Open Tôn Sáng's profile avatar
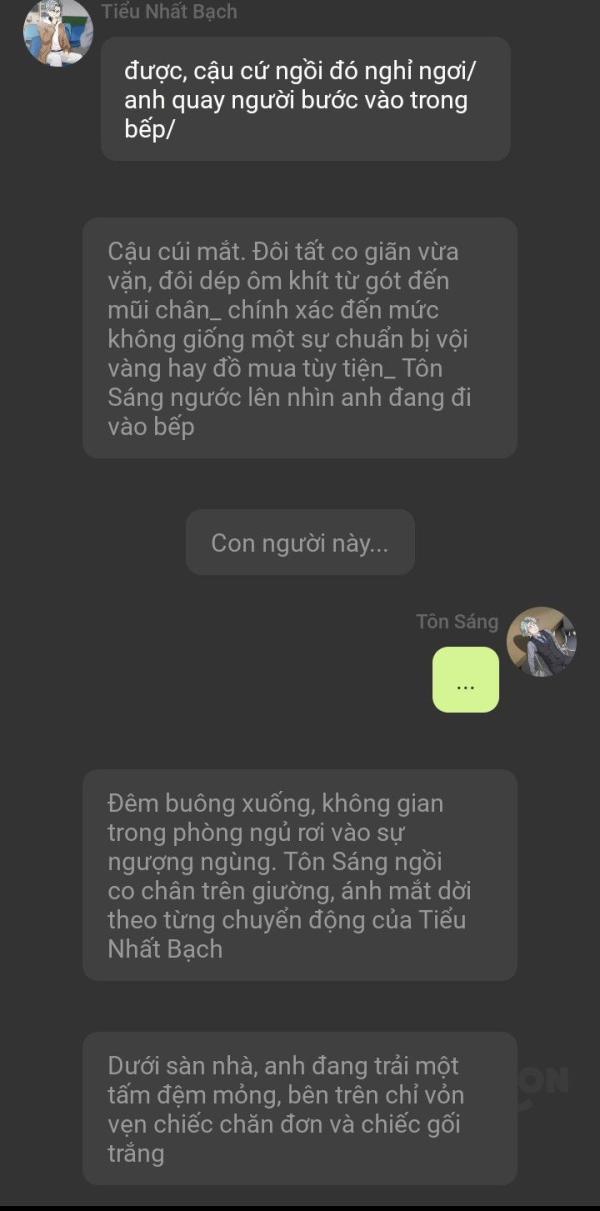 pos(542,642)
